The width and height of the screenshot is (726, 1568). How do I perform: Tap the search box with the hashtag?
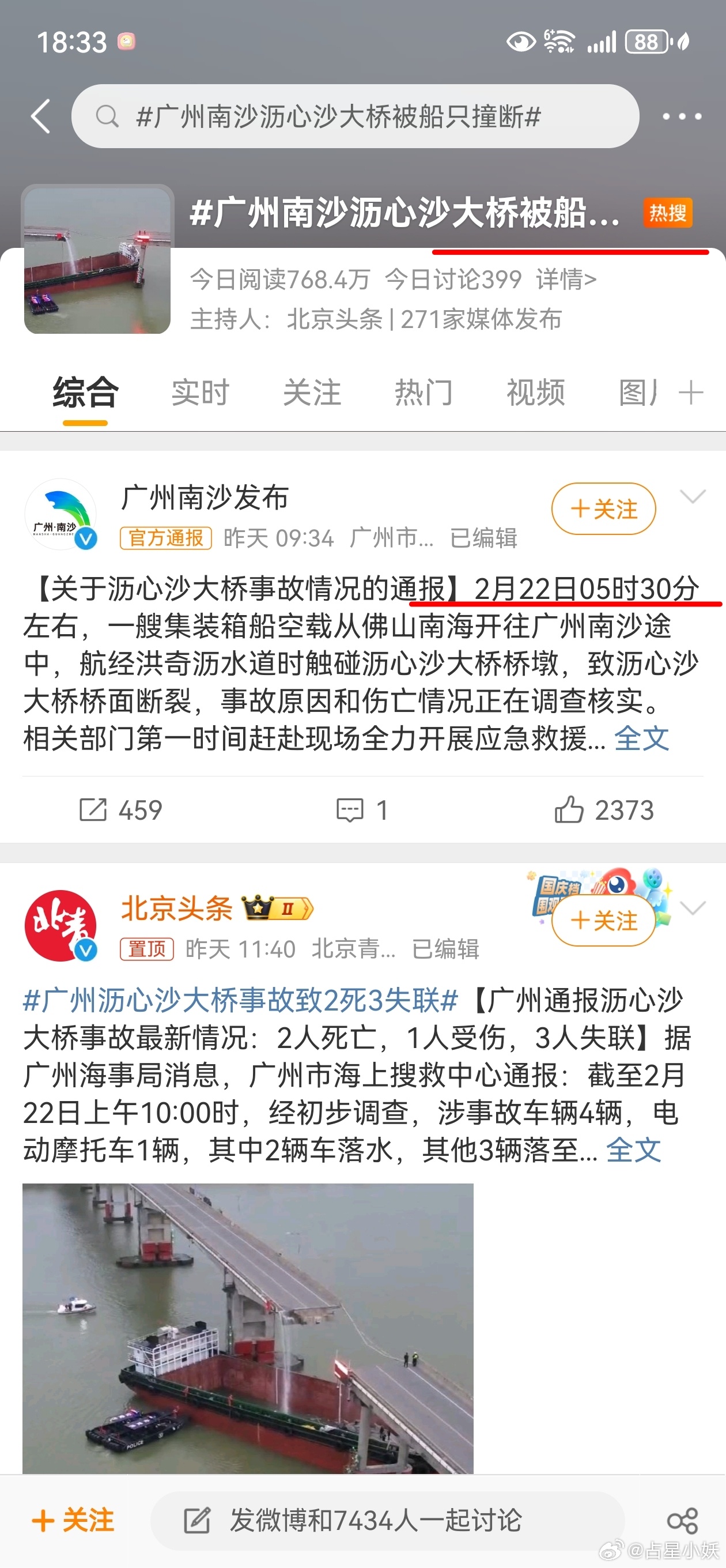tap(355, 116)
